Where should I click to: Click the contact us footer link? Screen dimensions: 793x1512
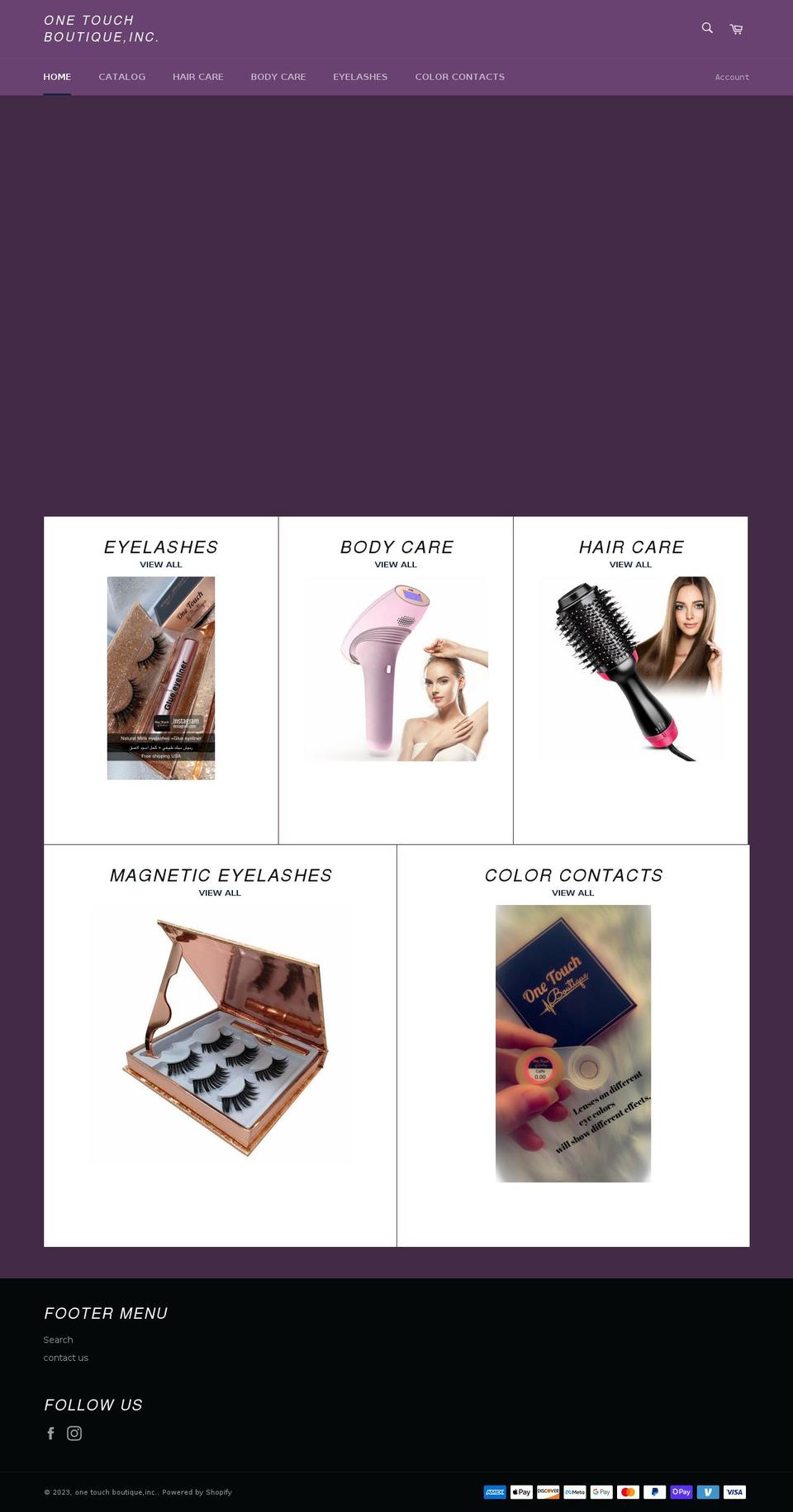[x=66, y=1357]
